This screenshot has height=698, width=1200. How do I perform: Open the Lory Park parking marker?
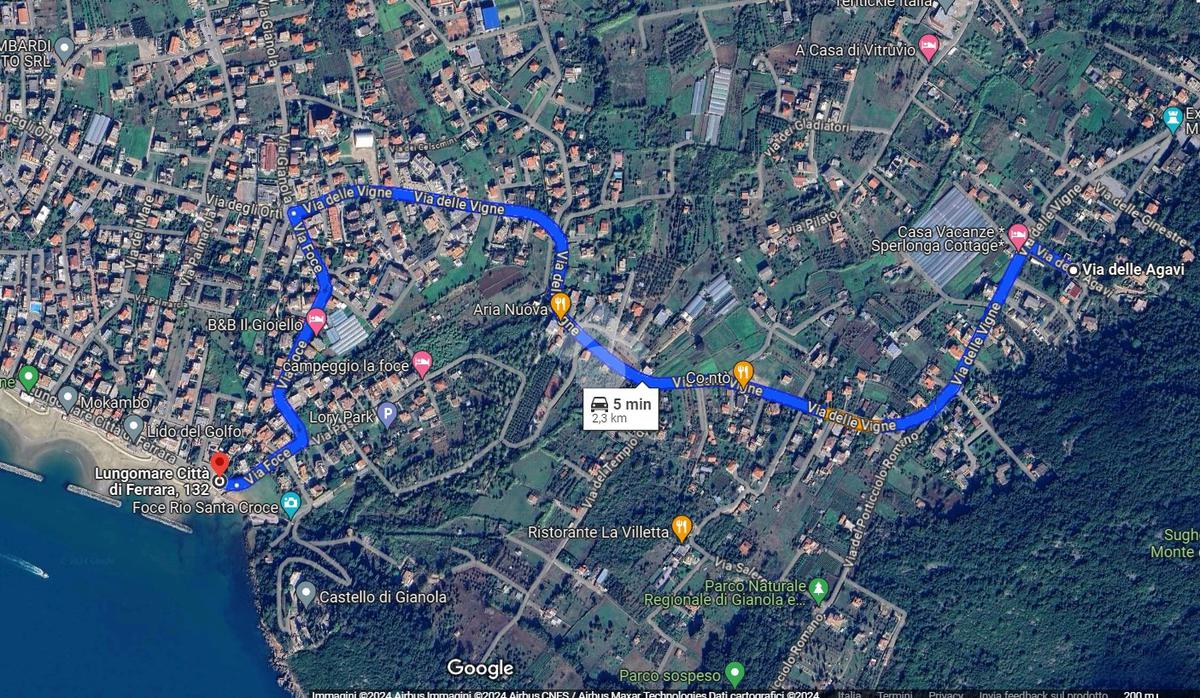click(x=387, y=414)
